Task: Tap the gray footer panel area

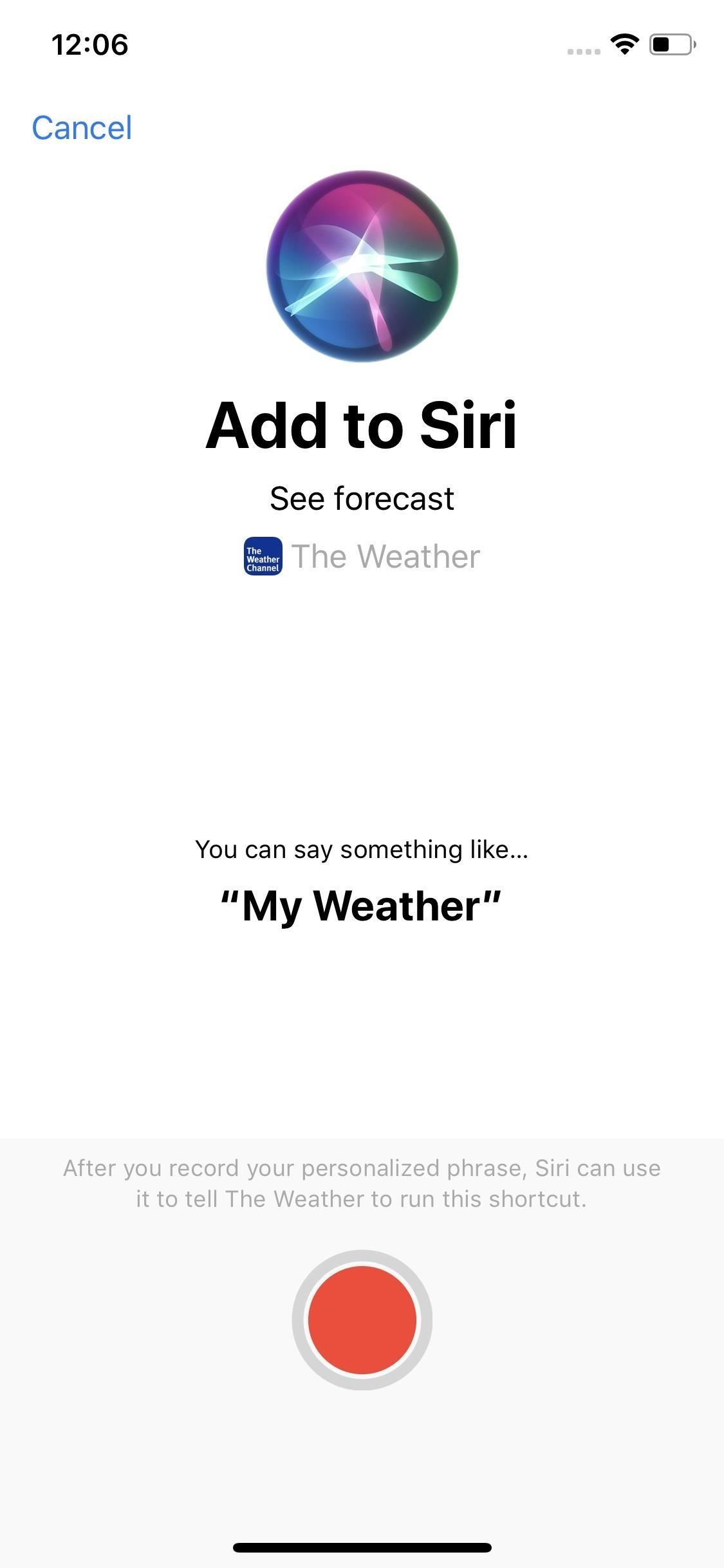Action: [x=362, y=1448]
